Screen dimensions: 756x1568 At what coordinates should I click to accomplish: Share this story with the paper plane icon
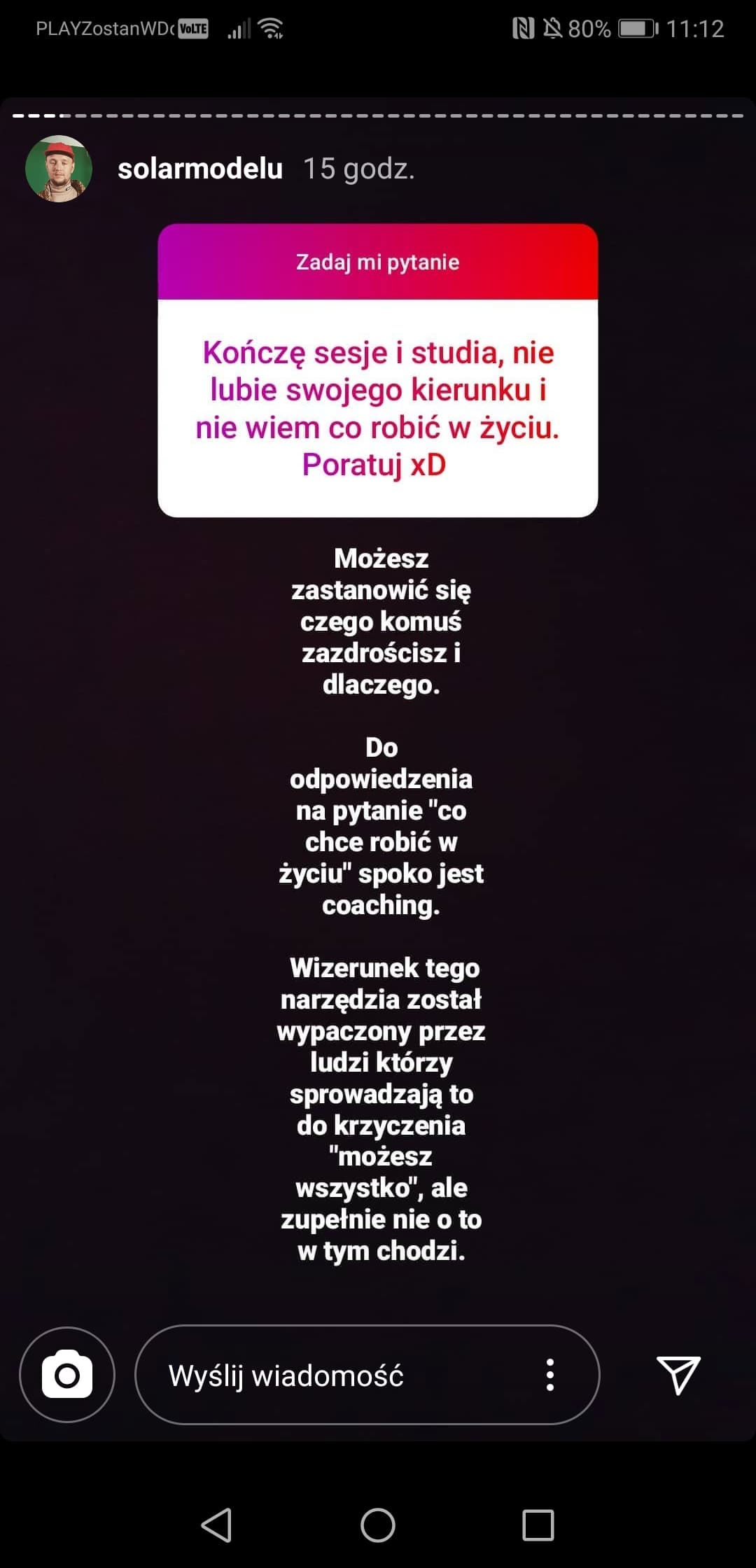(678, 1374)
